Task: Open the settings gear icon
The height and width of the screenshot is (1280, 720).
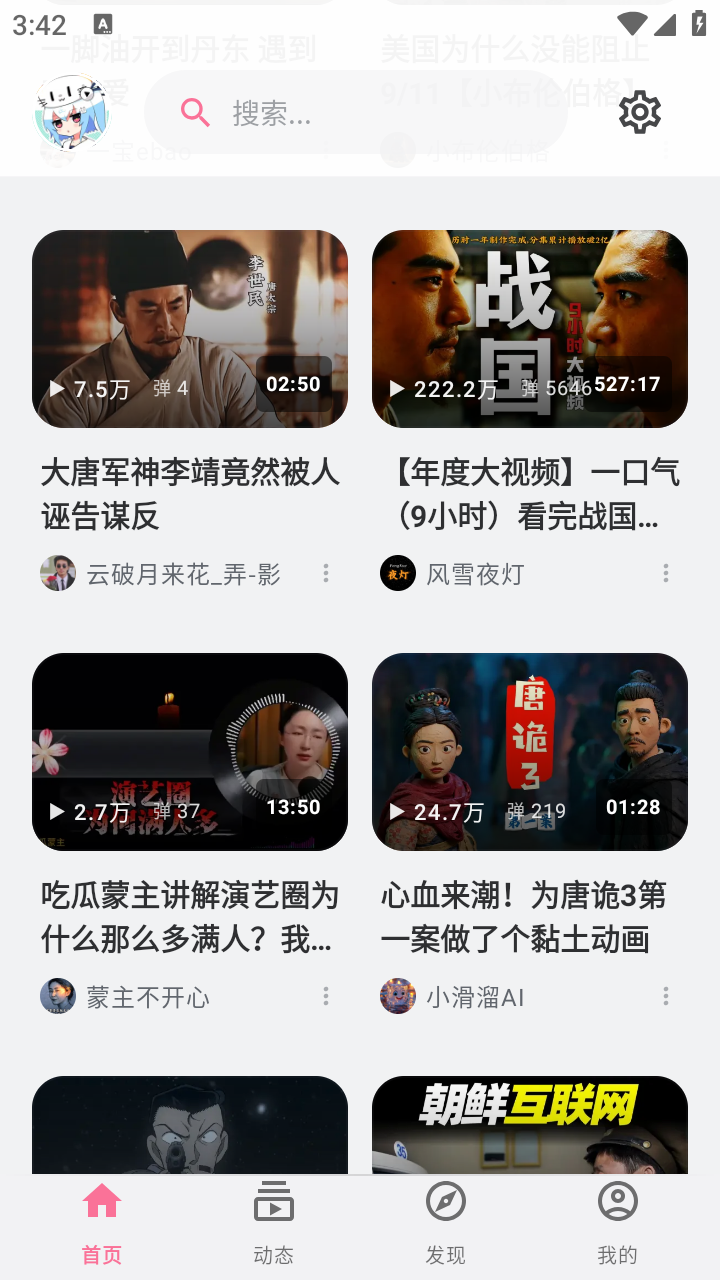Action: click(x=638, y=112)
